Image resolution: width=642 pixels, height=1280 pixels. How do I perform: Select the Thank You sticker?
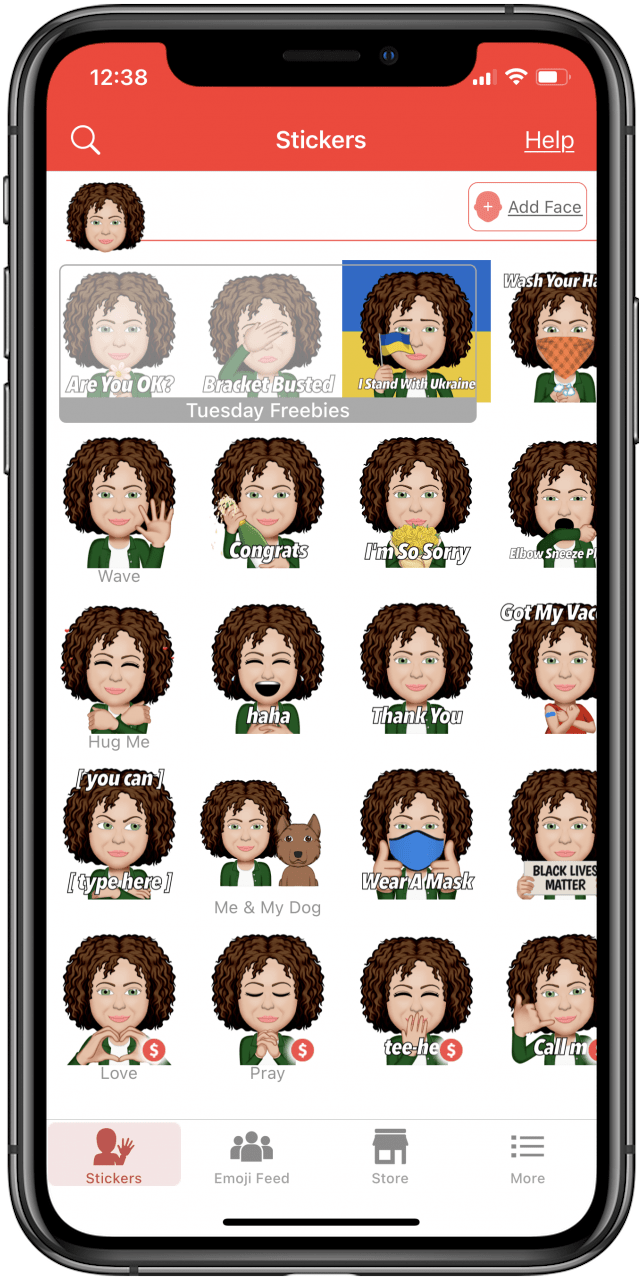pyautogui.click(x=416, y=668)
